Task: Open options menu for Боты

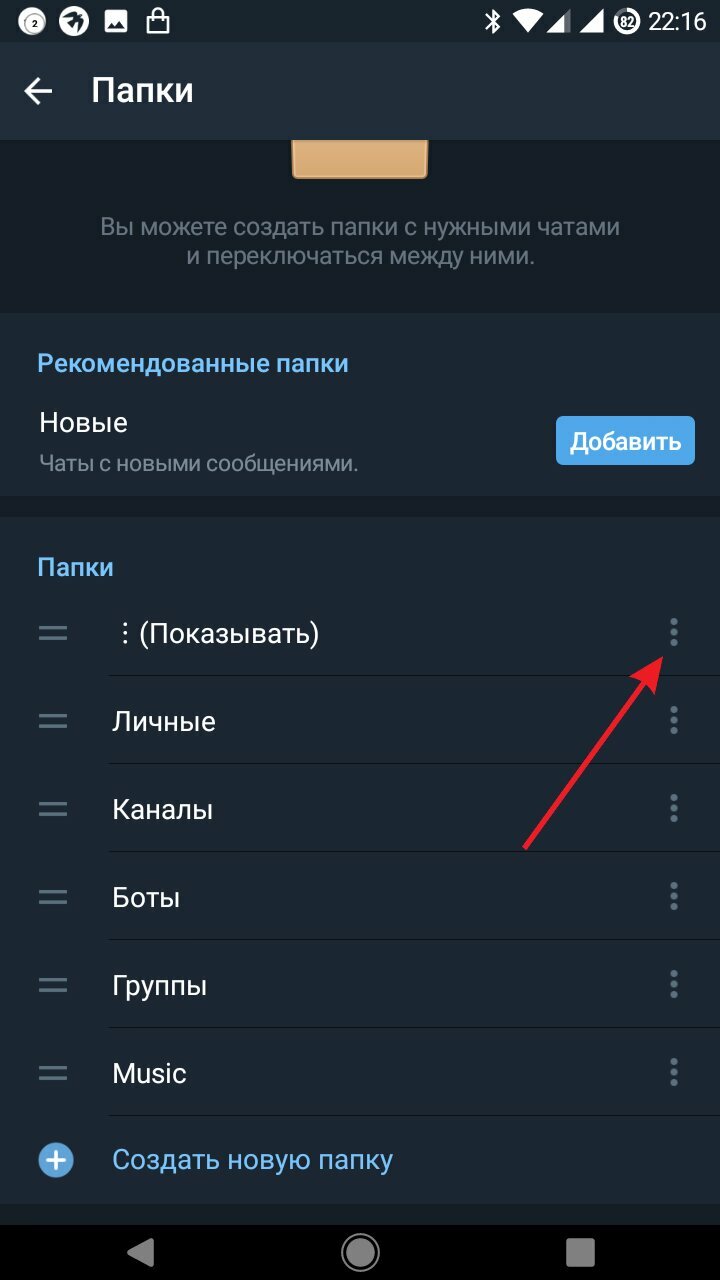Action: pos(673,896)
